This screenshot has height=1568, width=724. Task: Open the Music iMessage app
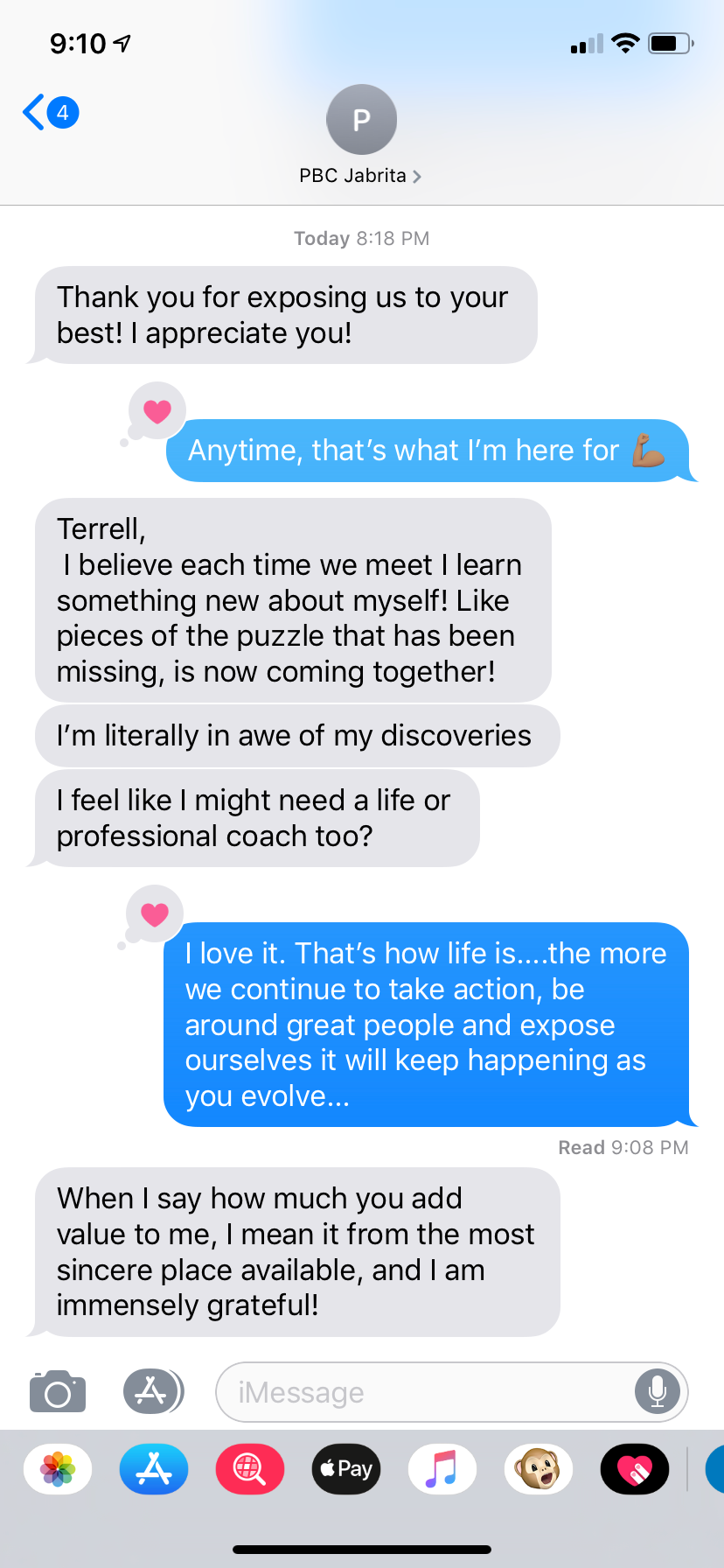coord(442,1469)
